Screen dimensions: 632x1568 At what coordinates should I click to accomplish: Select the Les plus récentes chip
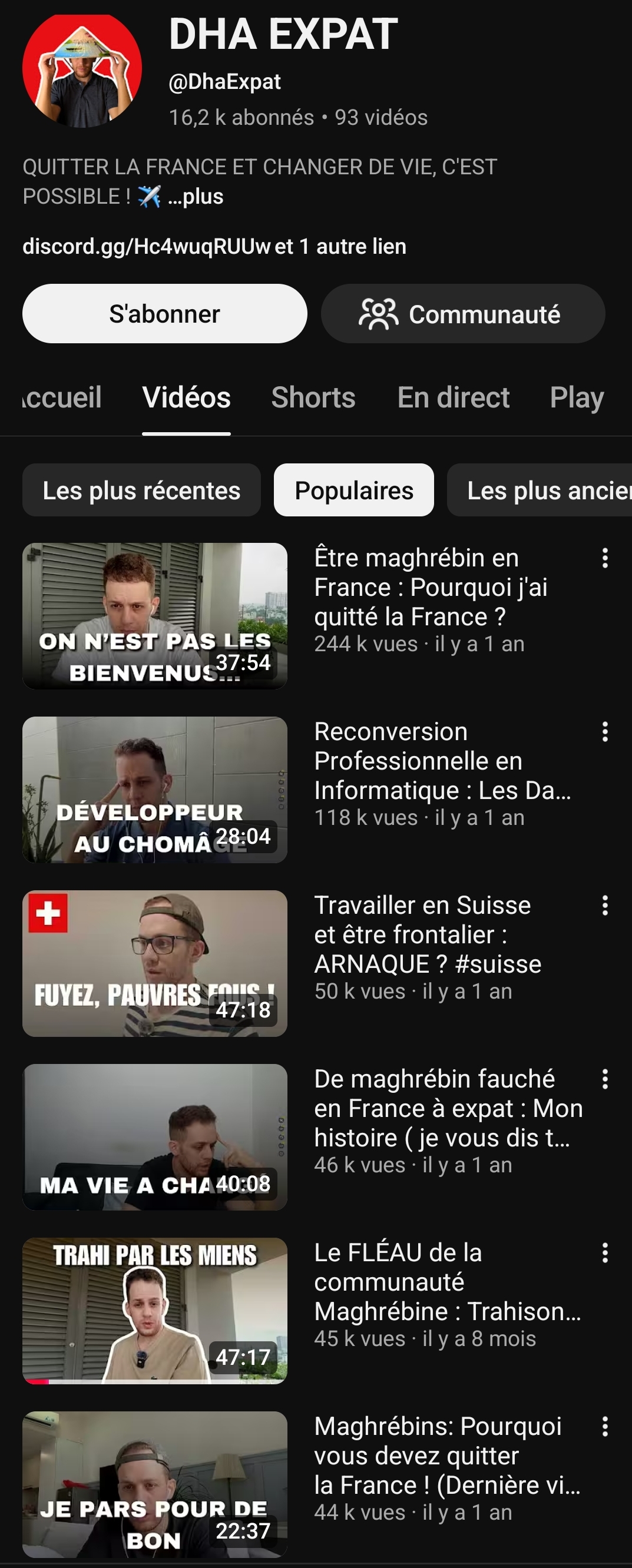[141, 490]
